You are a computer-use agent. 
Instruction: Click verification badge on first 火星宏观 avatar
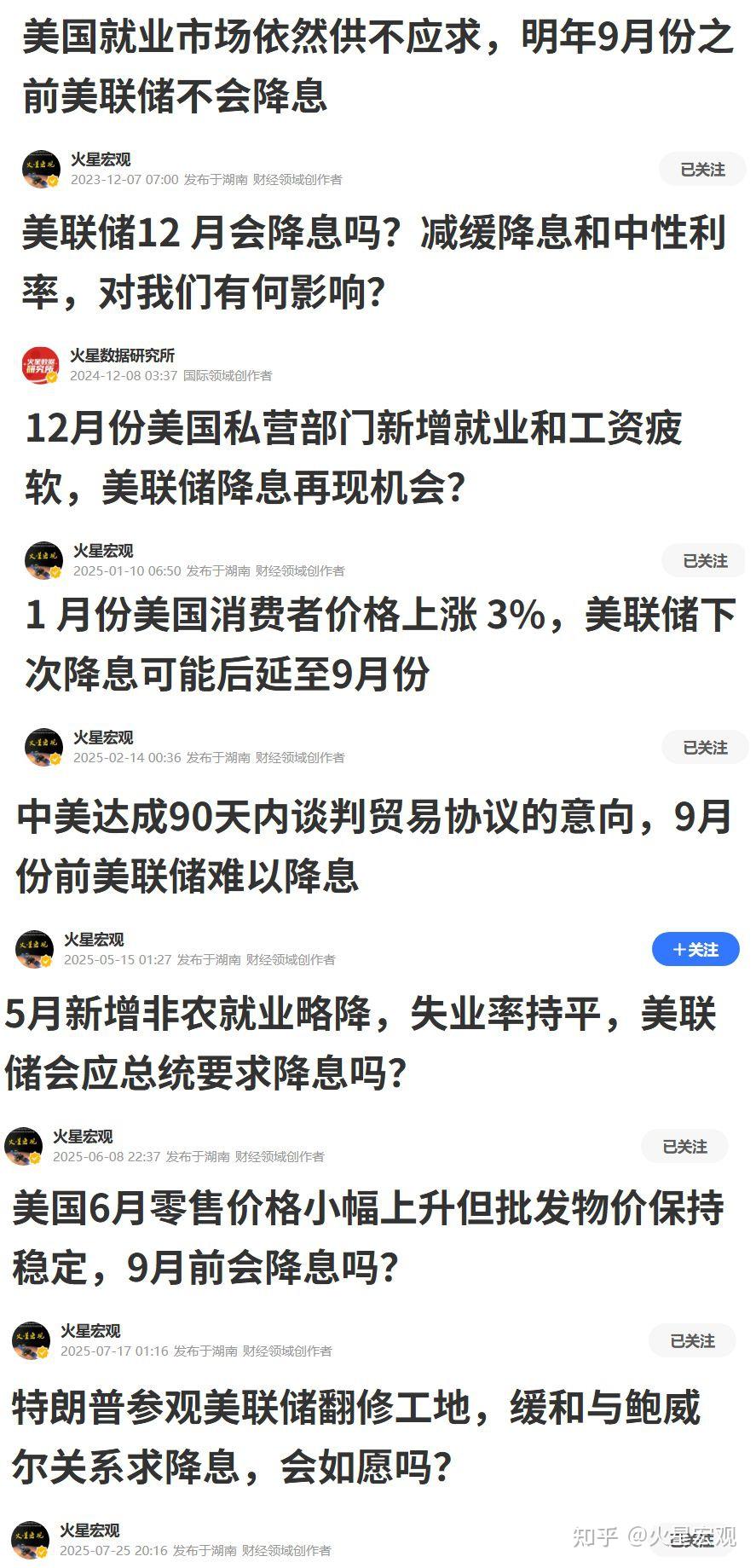[x=54, y=181]
